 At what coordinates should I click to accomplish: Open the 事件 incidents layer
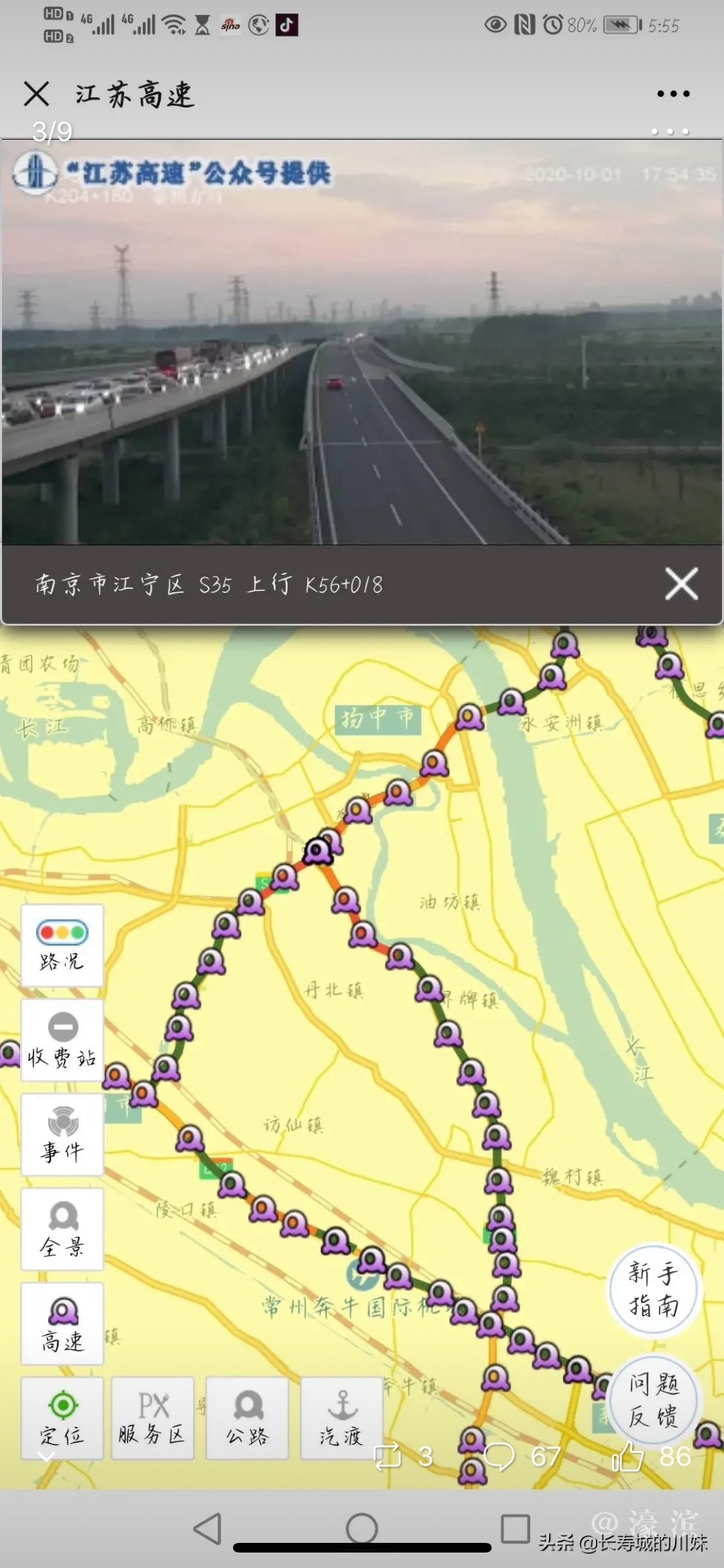coord(62,1134)
